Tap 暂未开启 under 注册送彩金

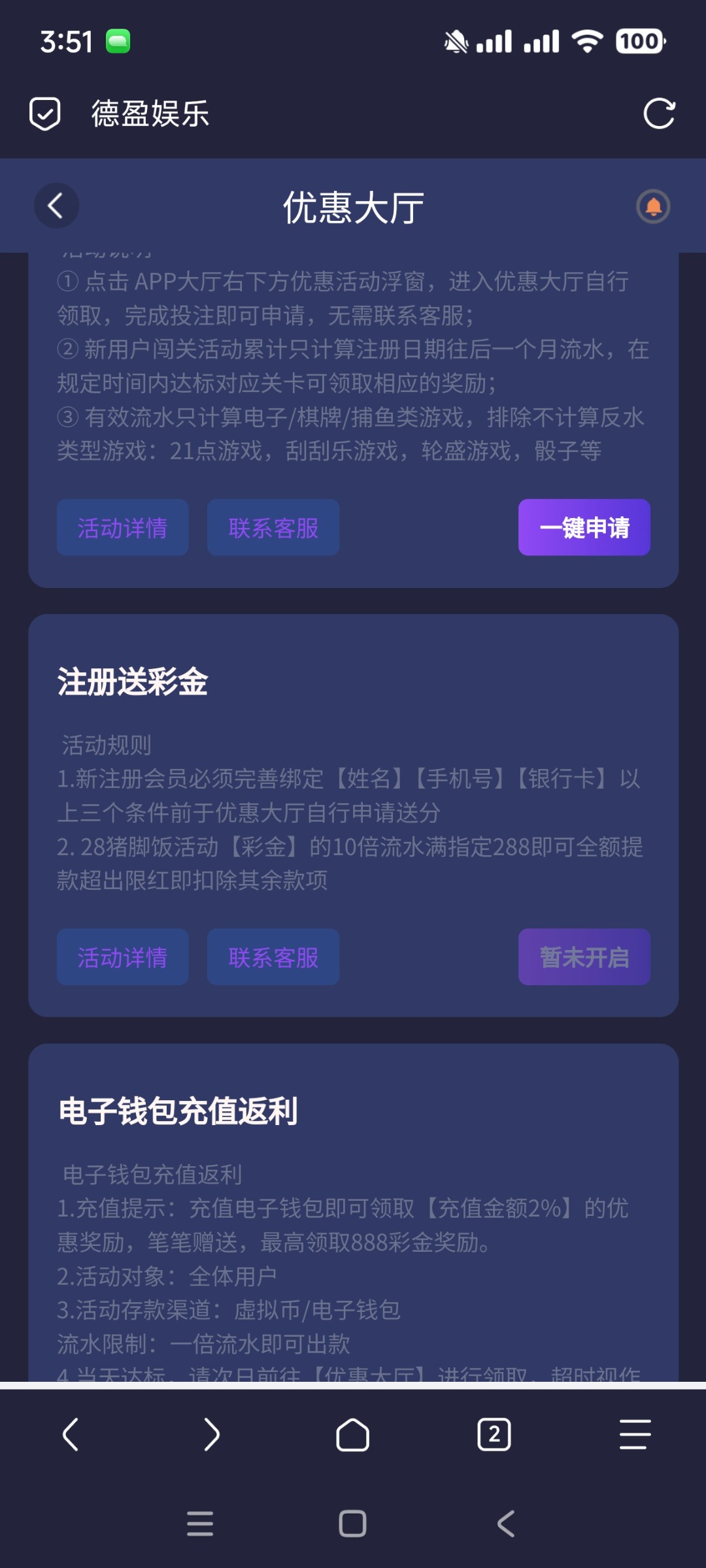tap(584, 956)
